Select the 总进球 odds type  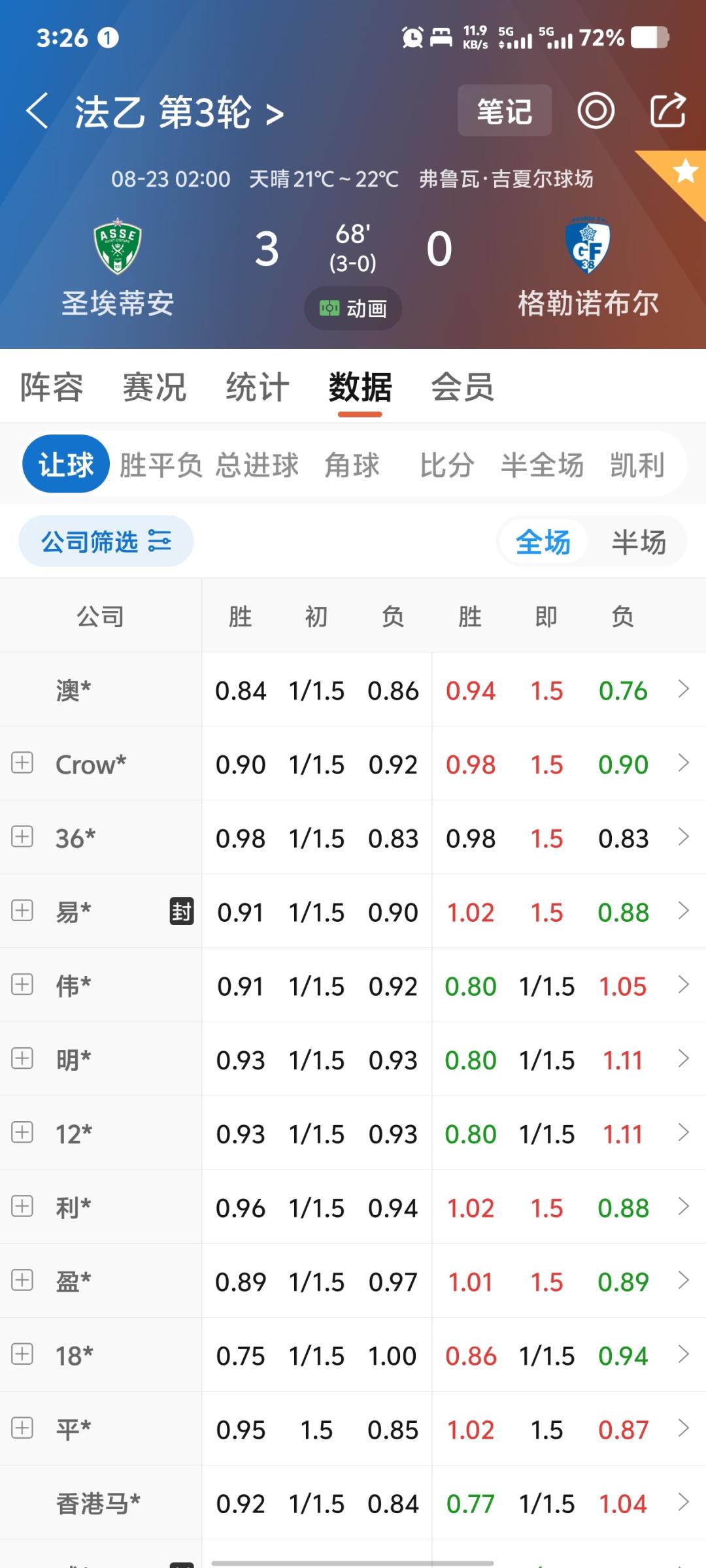click(257, 465)
